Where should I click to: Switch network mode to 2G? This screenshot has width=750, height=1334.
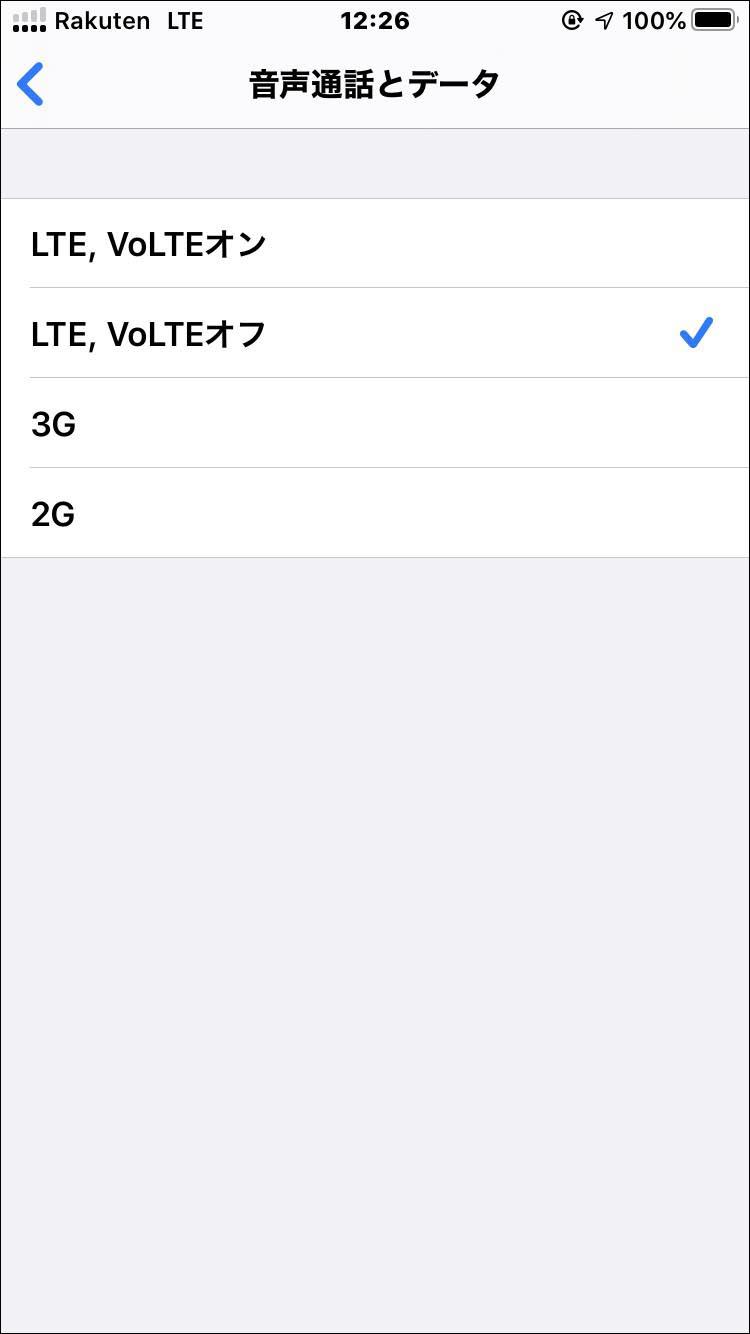tap(375, 513)
